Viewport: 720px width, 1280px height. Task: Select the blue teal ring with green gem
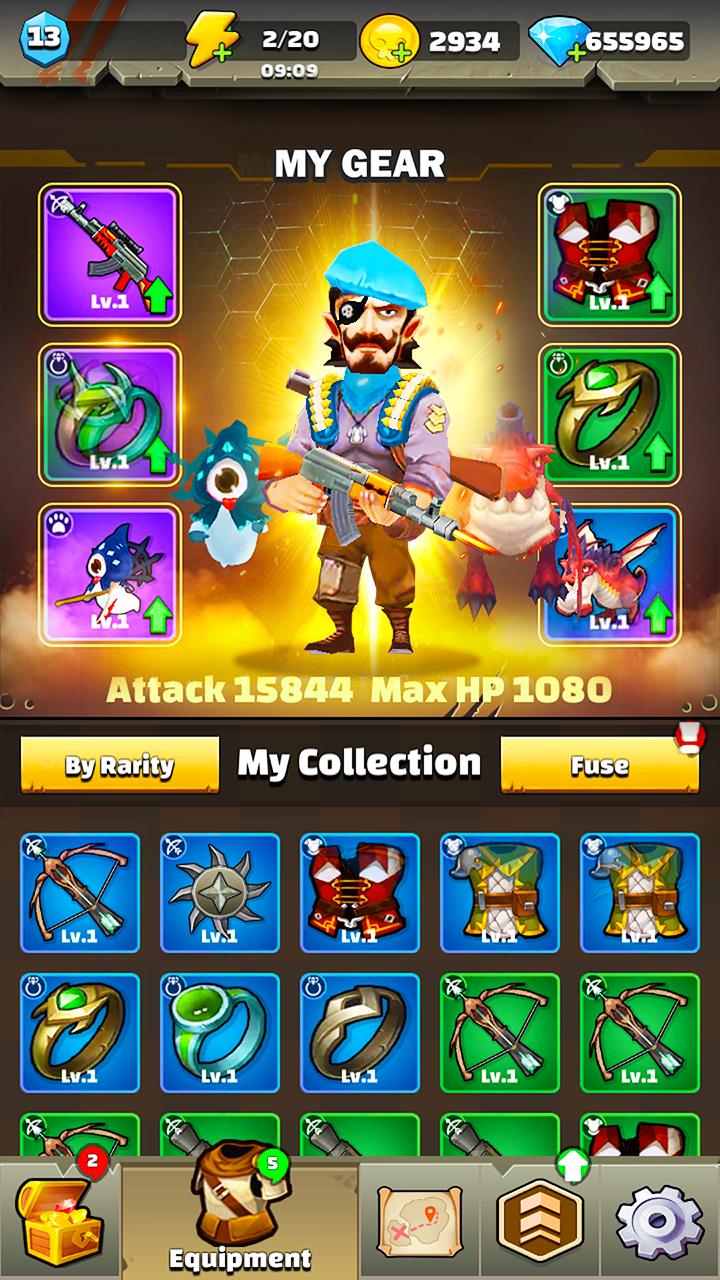220,1032
